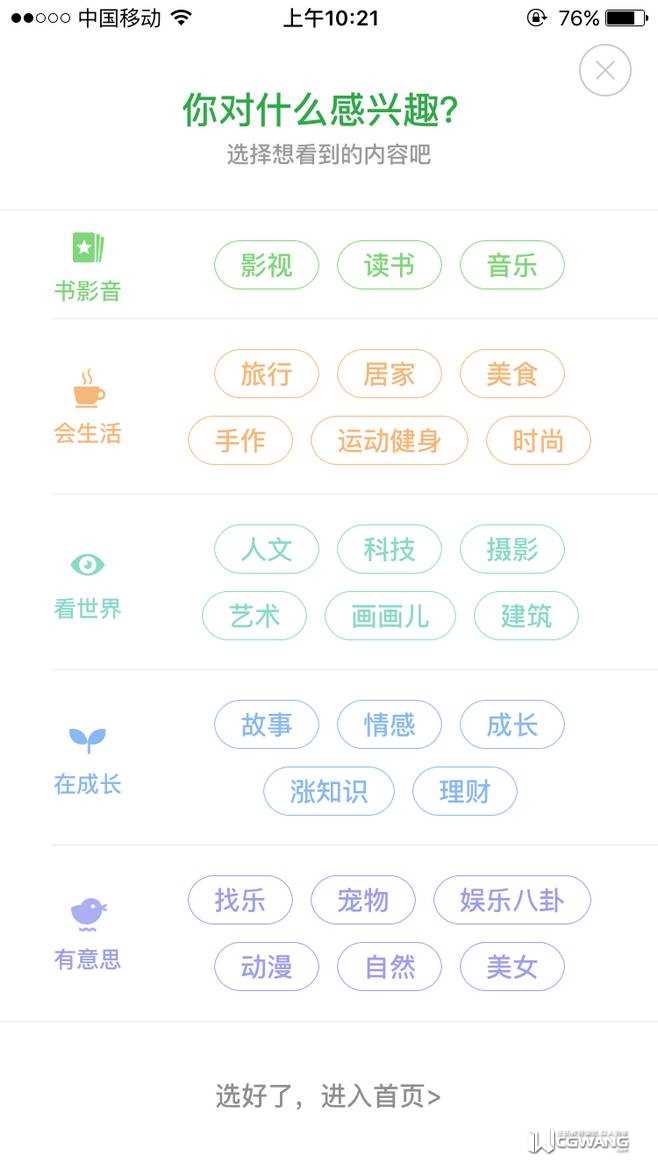Screen dimensions: 658x1170
Task: Tap the 娱乐八卦 chip
Action: (x=512, y=900)
